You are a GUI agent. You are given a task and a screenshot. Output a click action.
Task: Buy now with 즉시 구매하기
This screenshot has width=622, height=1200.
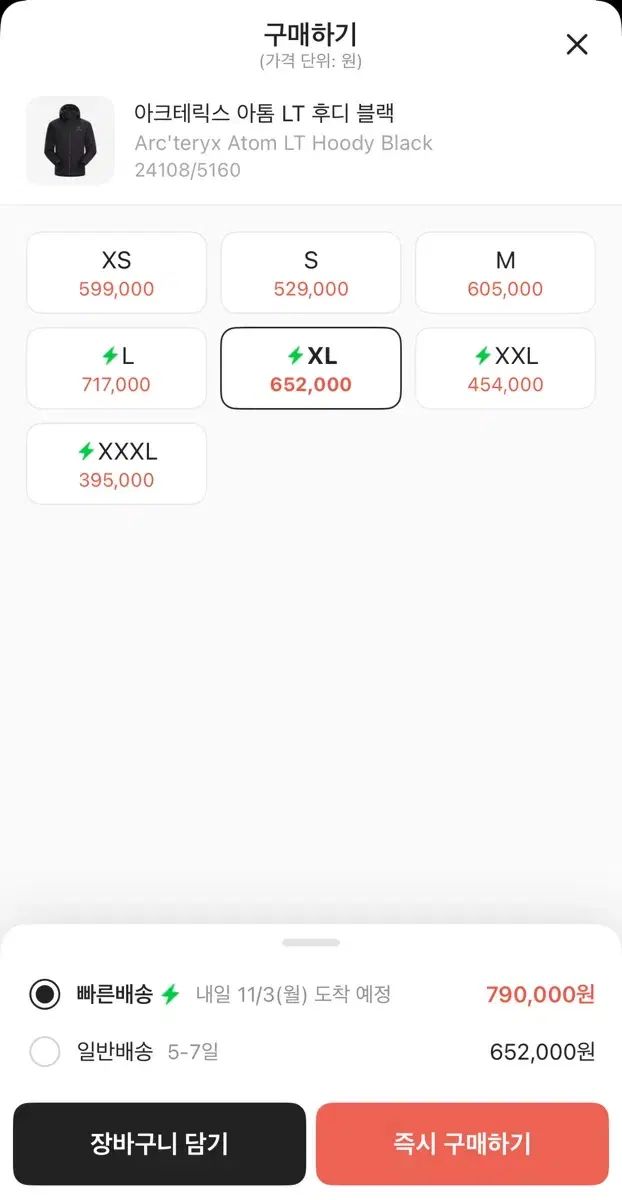click(462, 1144)
